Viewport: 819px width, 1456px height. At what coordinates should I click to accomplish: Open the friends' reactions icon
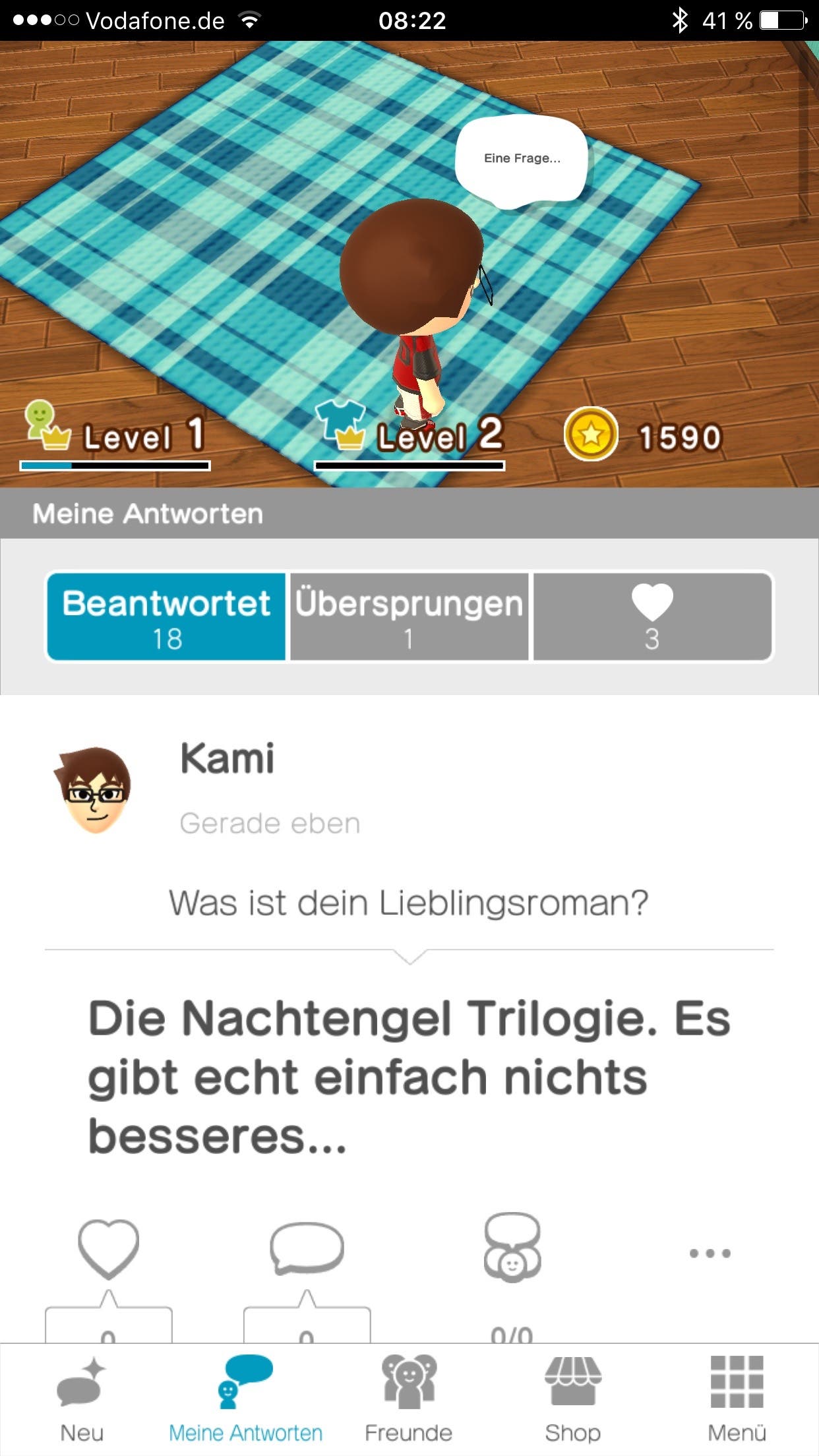pyautogui.click(x=512, y=1247)
